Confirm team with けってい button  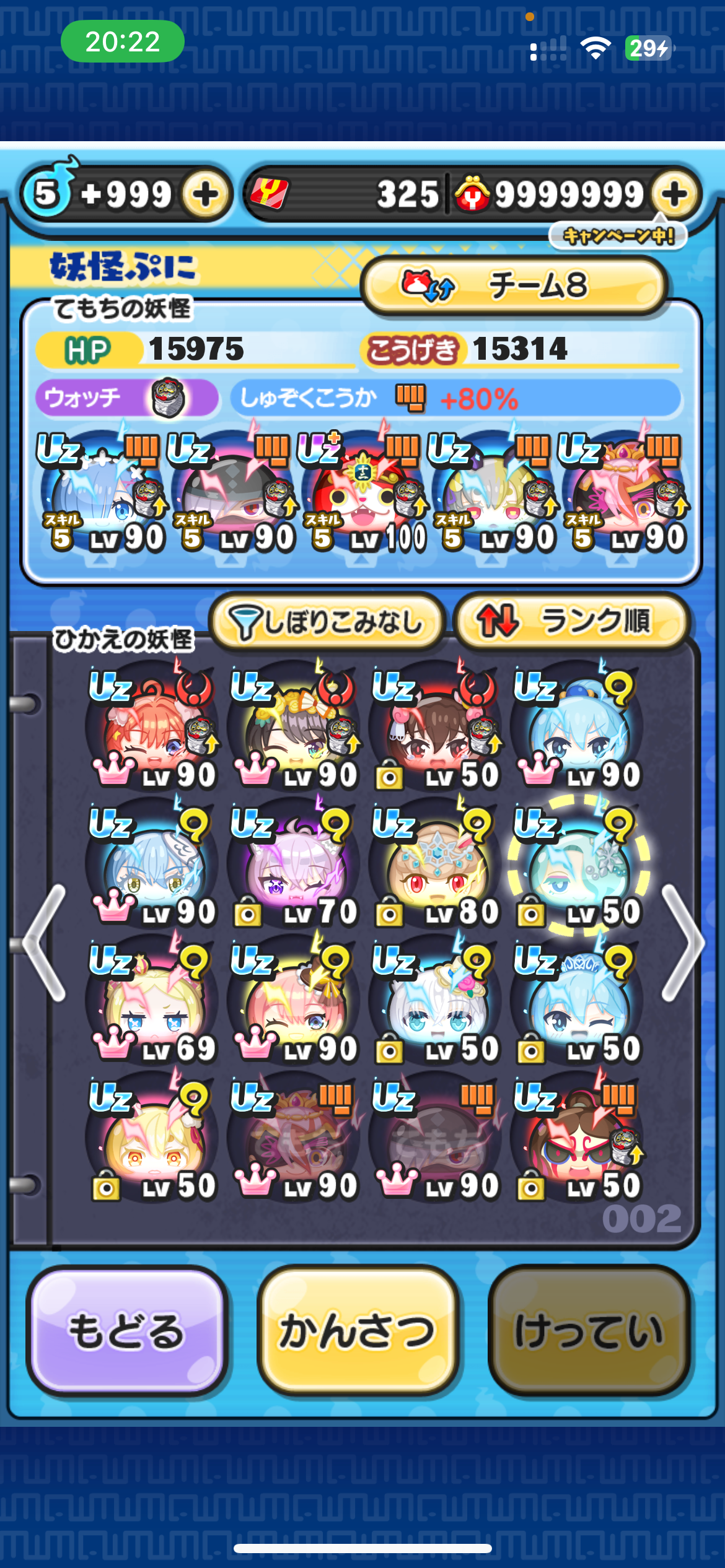tap(589, 1331)
